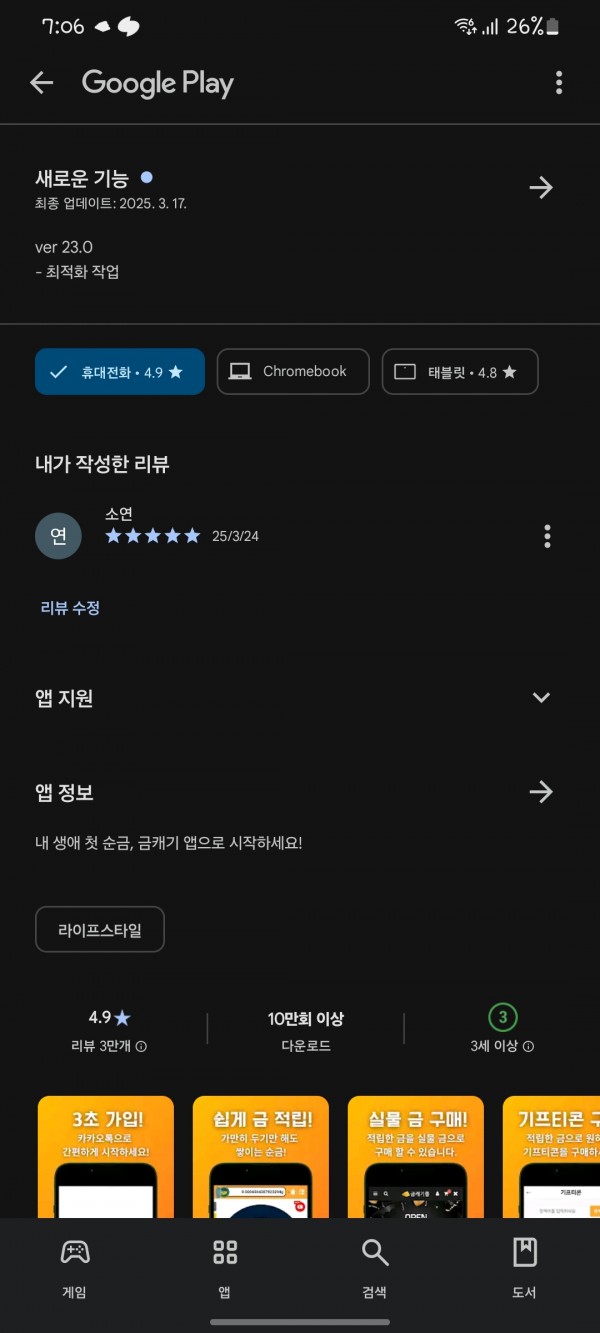This screenshot has height=1333, width=600.
Task: Expand the 앱 지원 section
Action: pos(541,698)
